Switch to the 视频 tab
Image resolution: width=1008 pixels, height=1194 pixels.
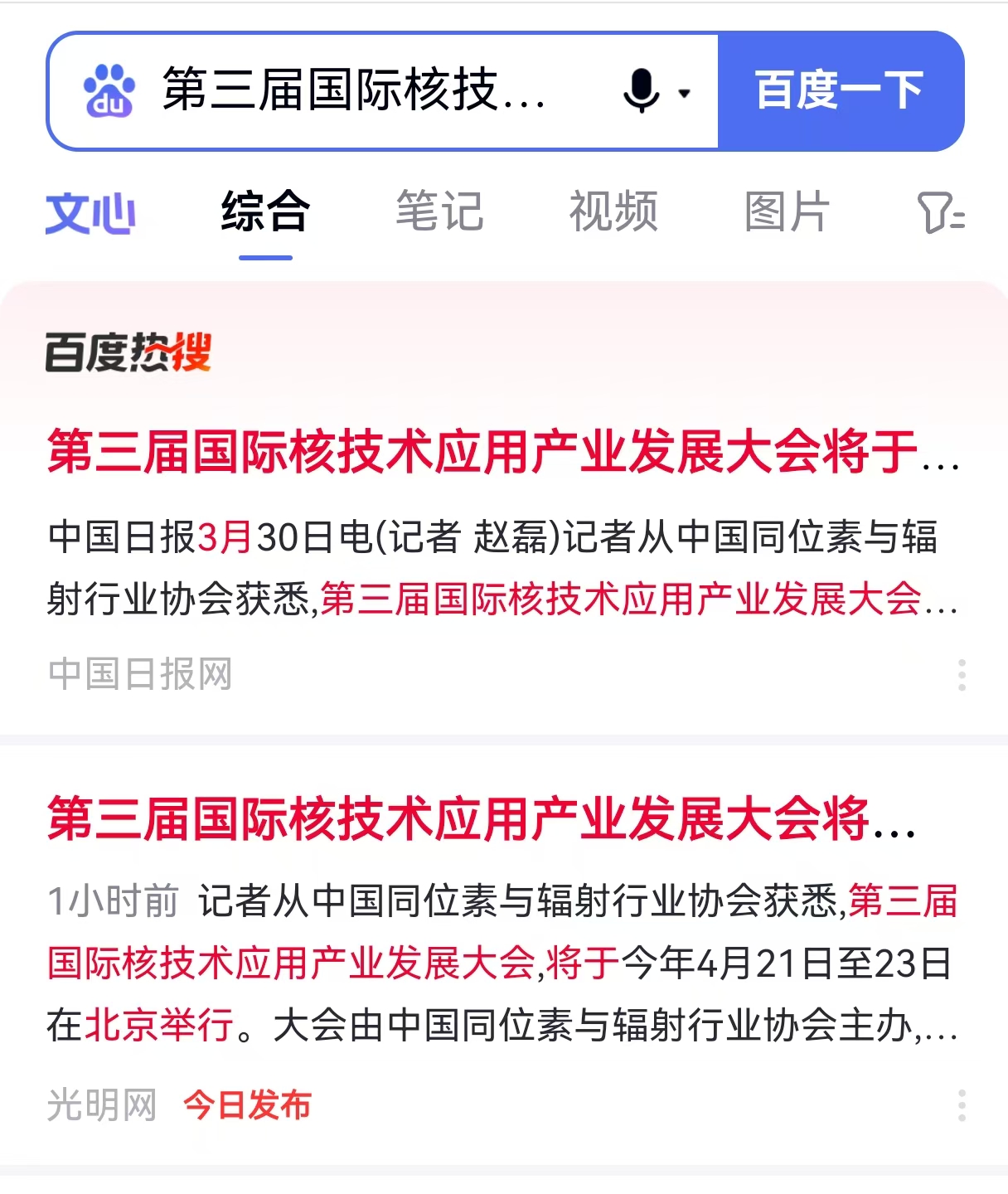coord(613,211)
